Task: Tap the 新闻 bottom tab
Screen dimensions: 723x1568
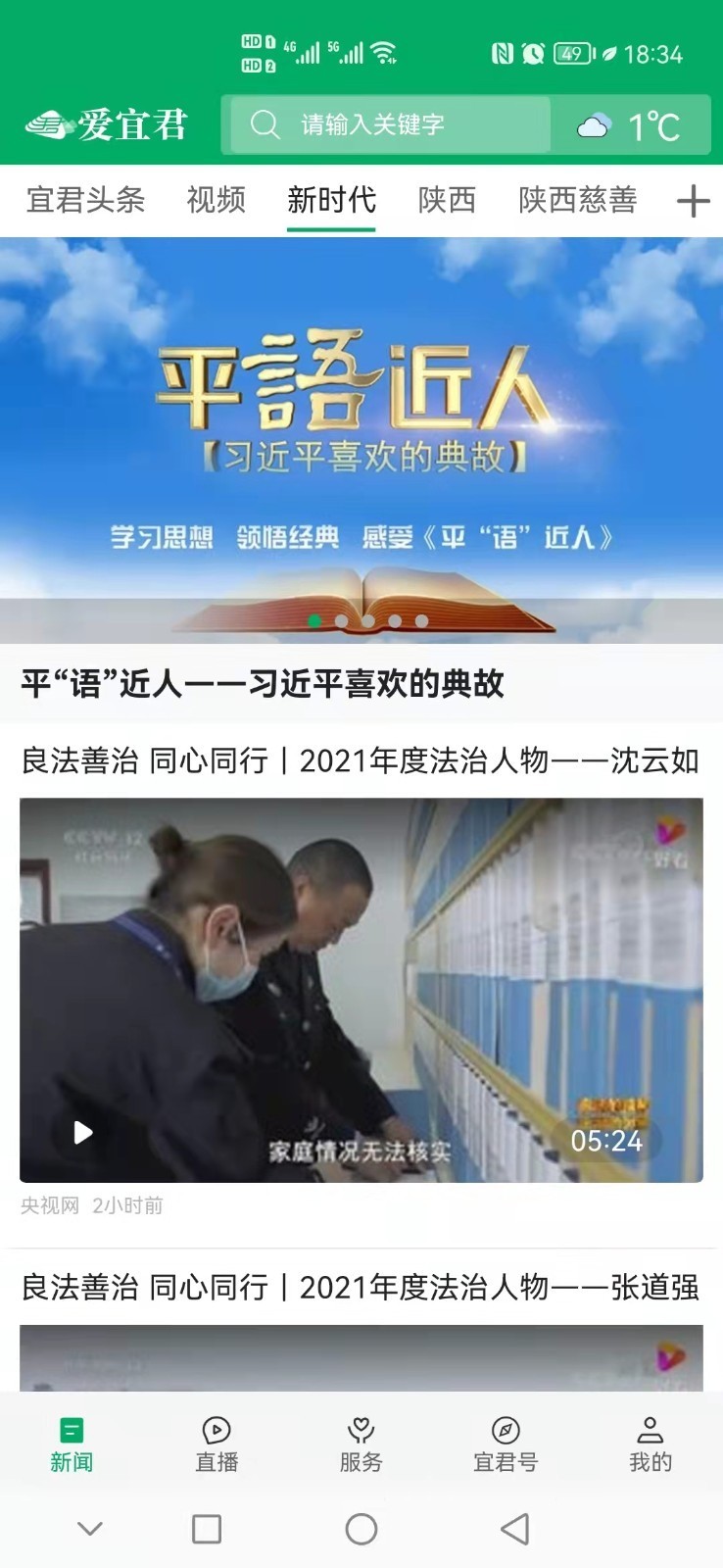Action: tap(72, 1444)
